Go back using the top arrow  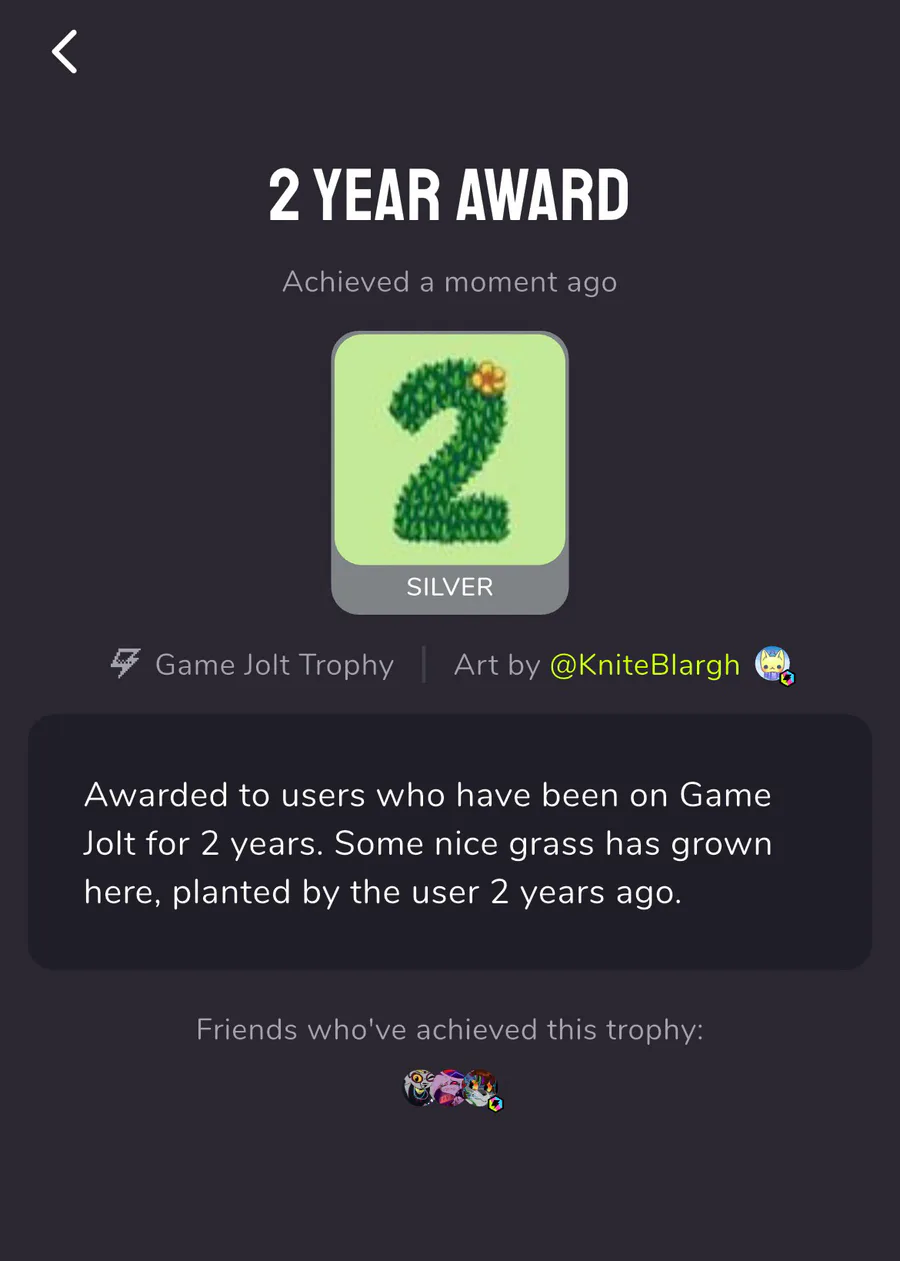pyautogui.click(x=65, y=52)
